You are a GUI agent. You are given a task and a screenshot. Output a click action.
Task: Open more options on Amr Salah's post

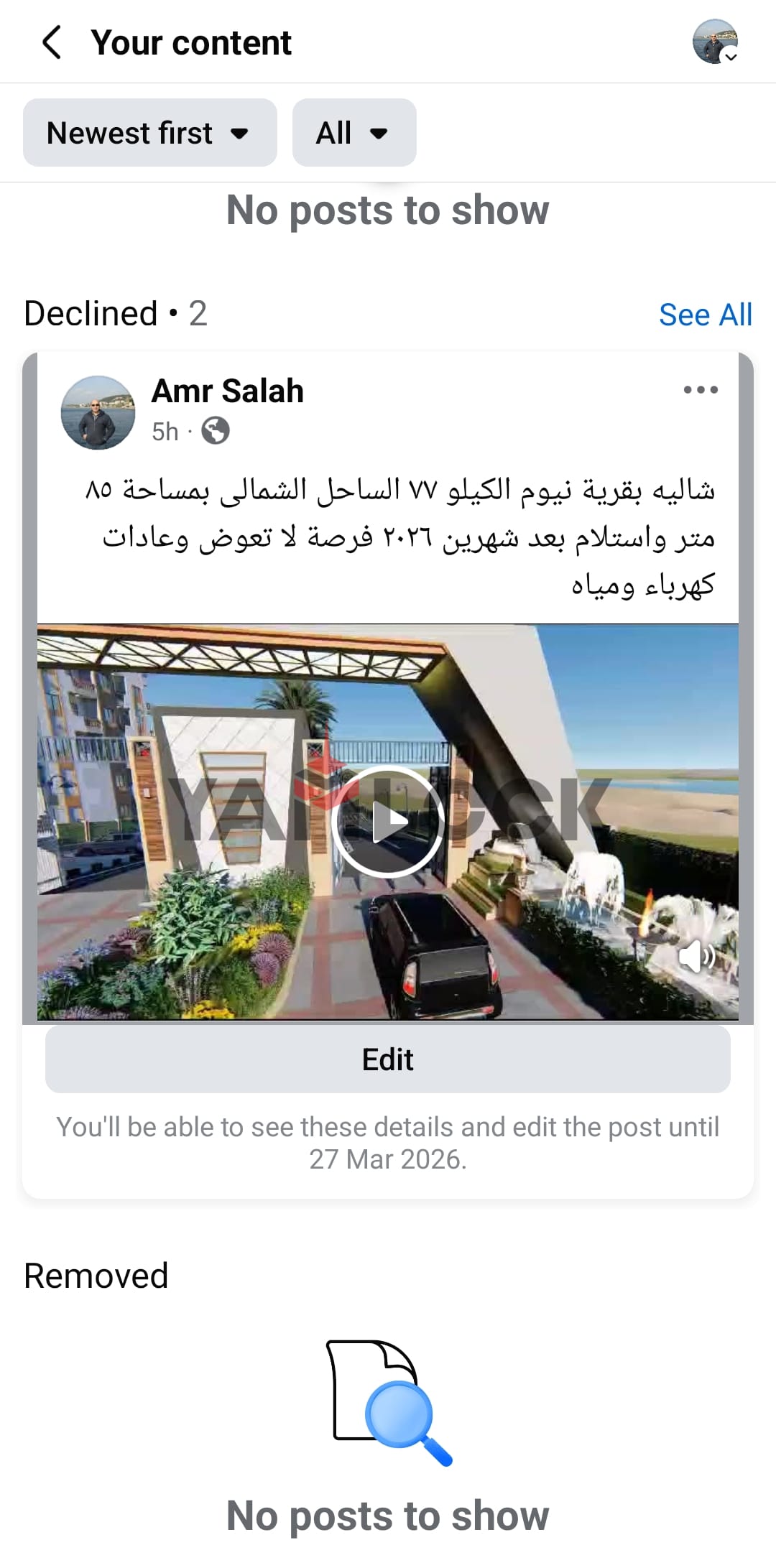point(701,390)
